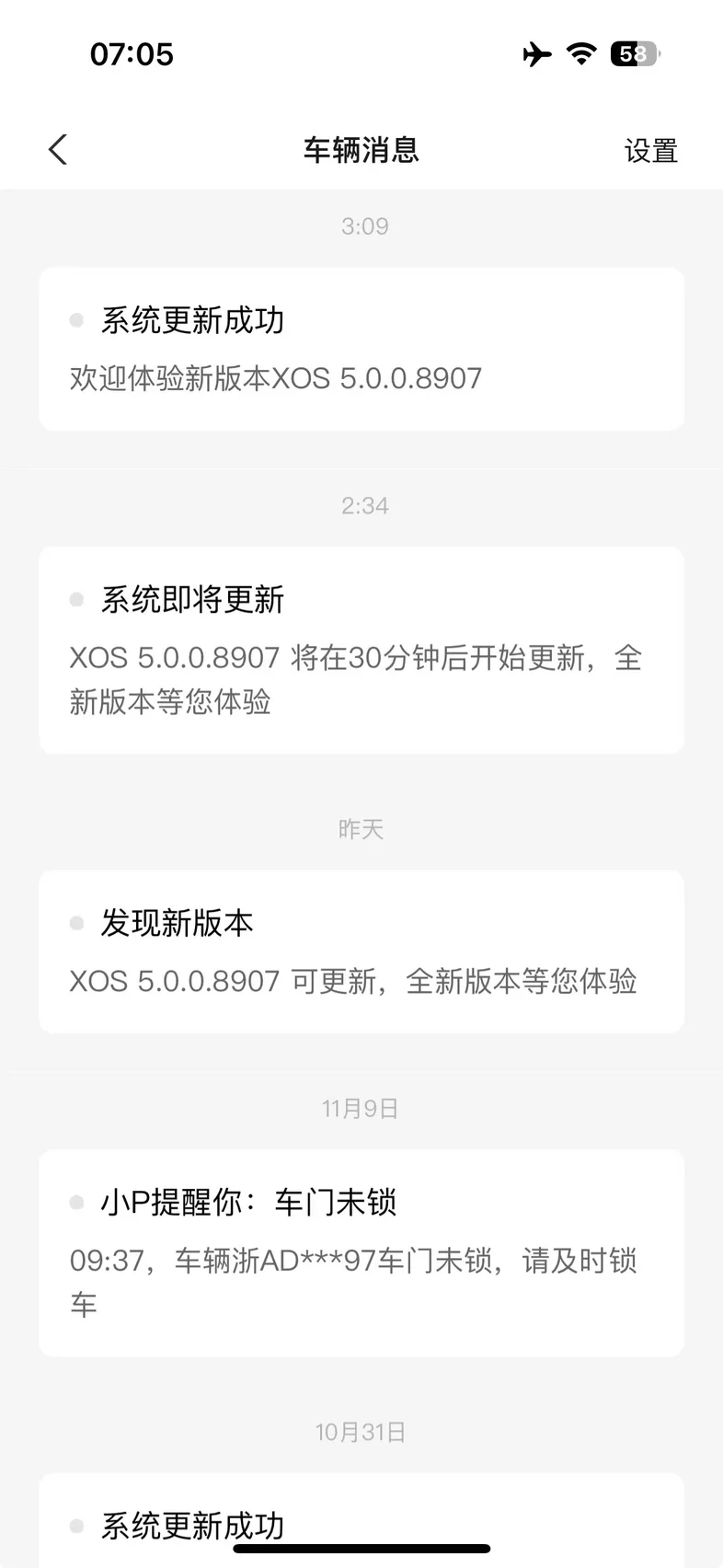Open the 车门未锁 reminder message

pos(361,1252)
